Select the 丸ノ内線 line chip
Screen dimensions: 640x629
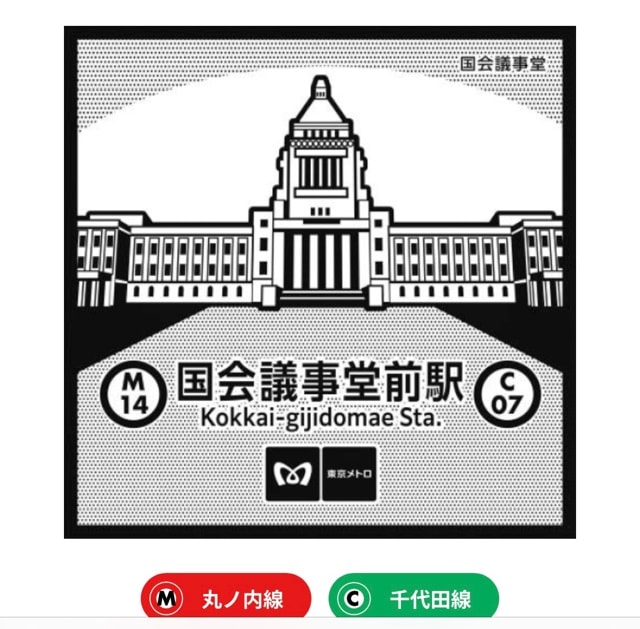pos(226,600)
